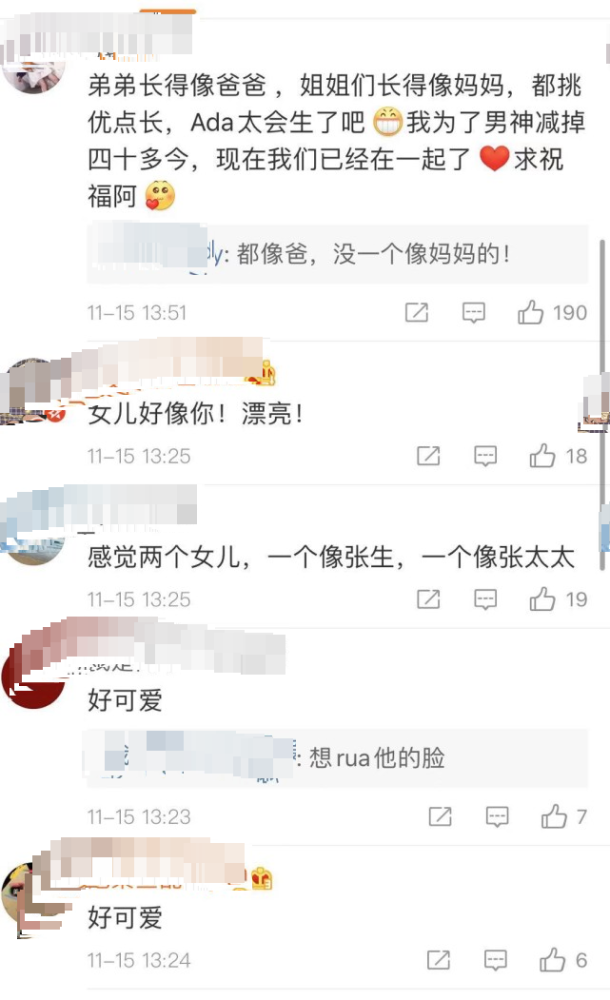Screen dimensions: 610x1000
Task: Reply to the comment posted at 11-15 13:51
Action: click(x=474, y=313)
